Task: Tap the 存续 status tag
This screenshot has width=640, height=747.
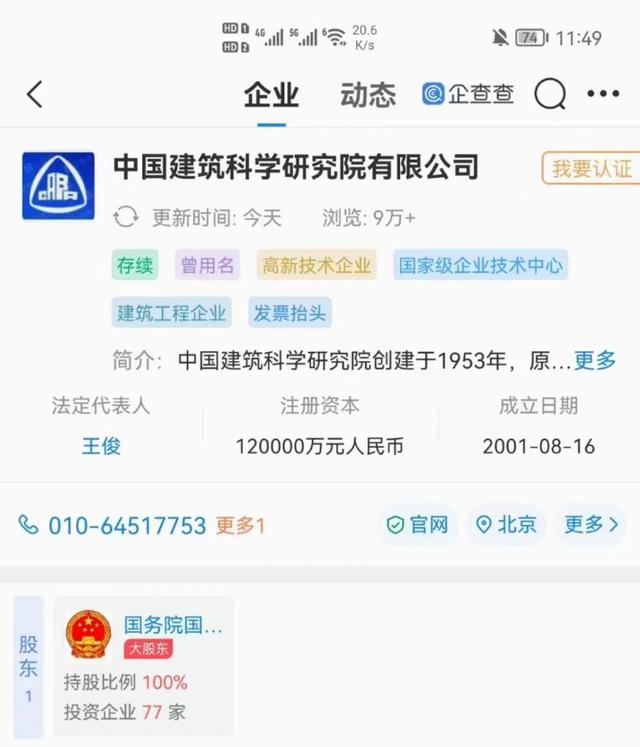Action: [135, 265]
